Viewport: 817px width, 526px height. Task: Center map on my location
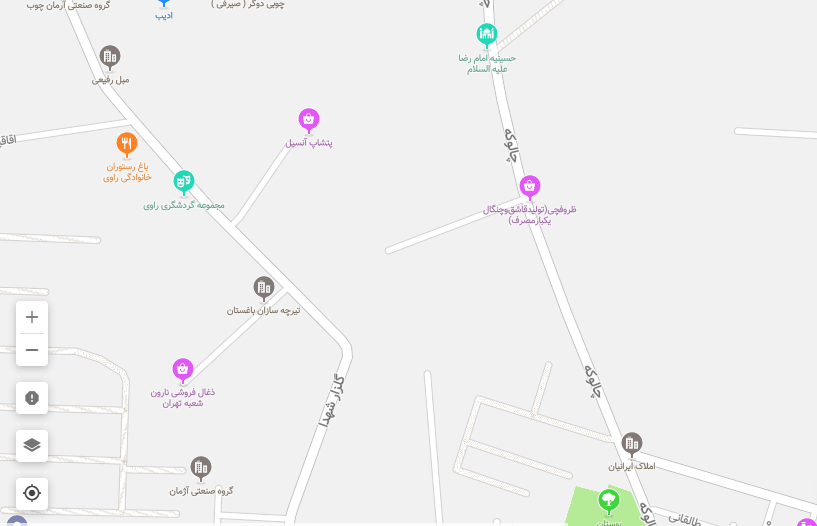click(x=32, y=493)
